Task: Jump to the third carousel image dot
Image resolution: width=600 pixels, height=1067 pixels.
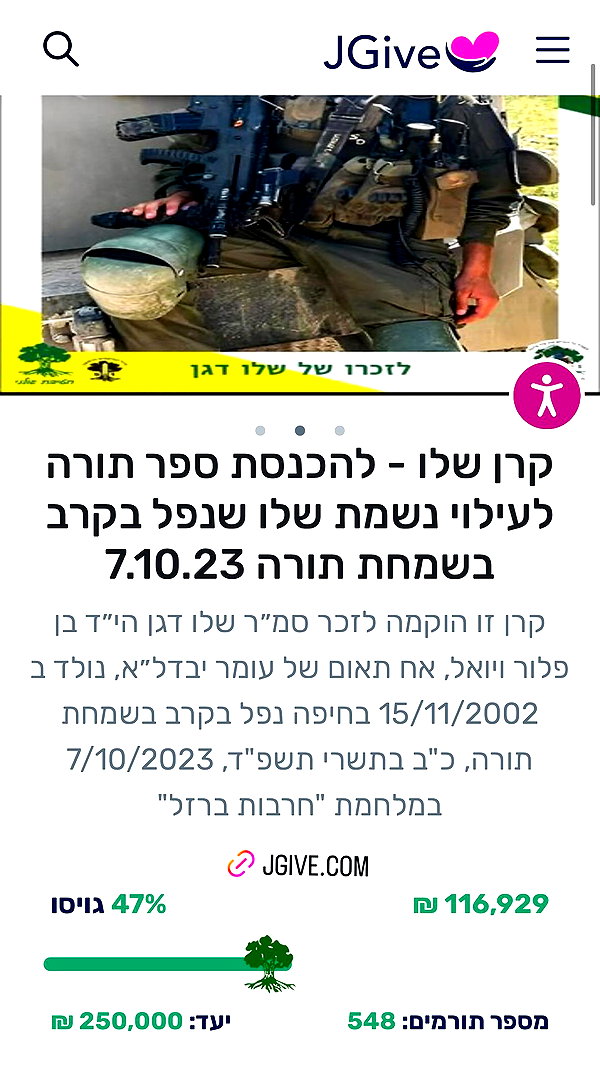Action: (339, 430)
